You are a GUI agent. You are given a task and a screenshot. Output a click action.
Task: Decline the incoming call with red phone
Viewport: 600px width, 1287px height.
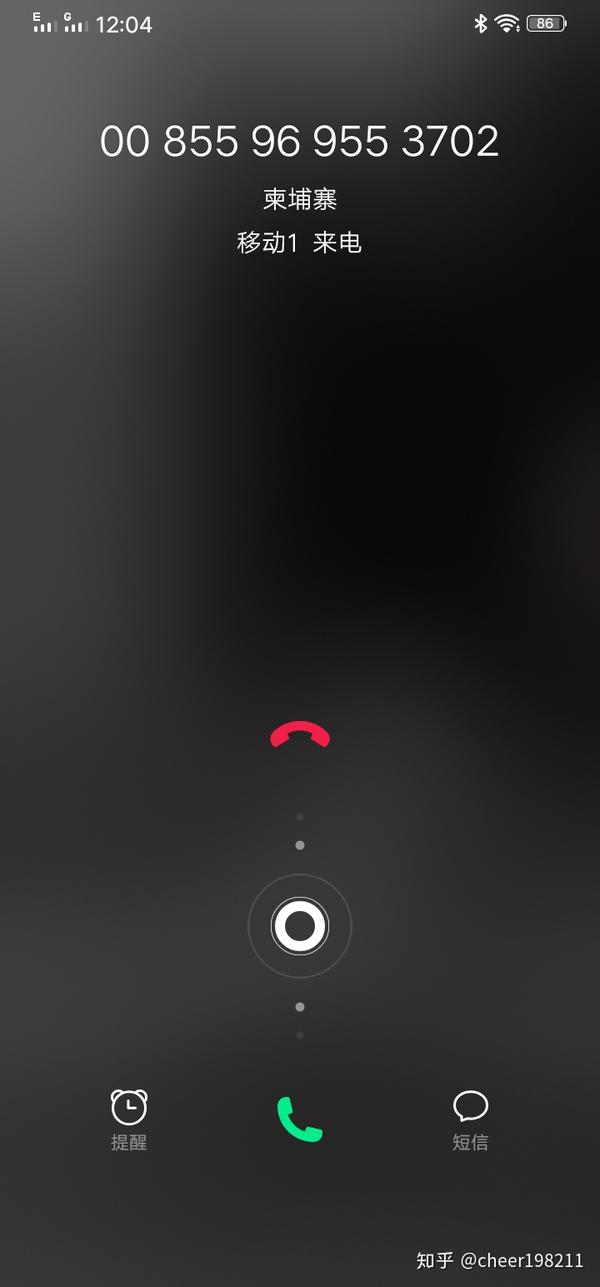(300, 735)
